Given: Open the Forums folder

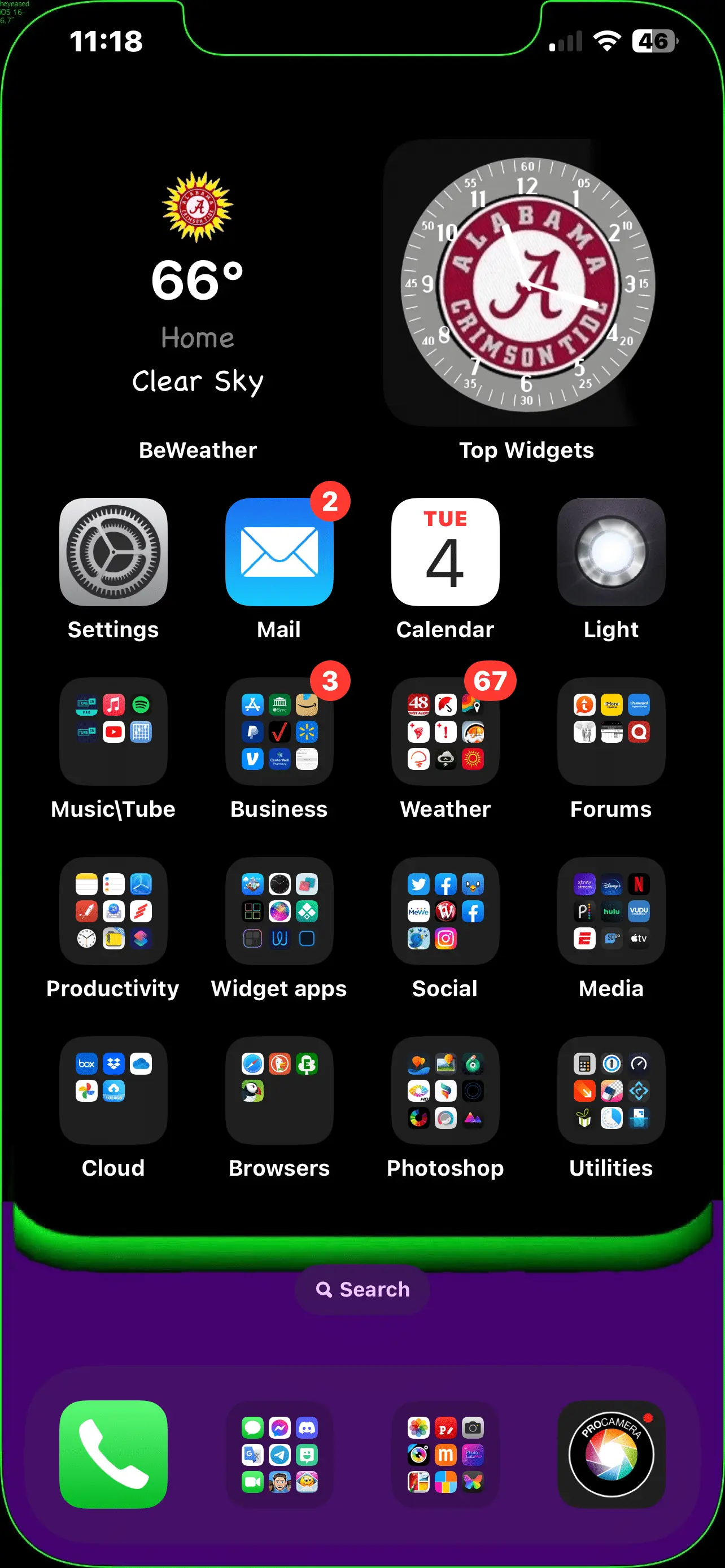Looking at the screenshot, I should [x=611, y=730].
